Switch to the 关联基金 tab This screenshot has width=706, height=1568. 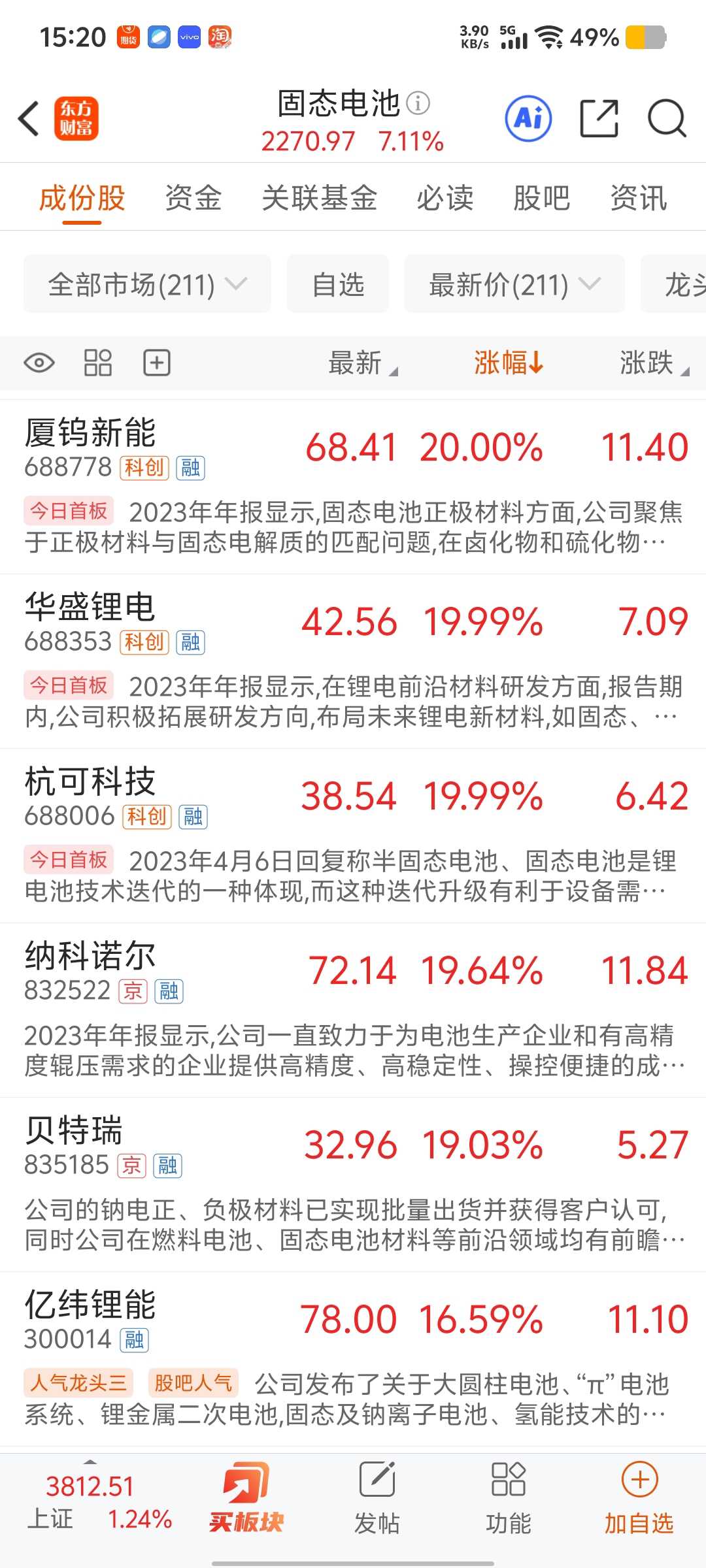320,198
